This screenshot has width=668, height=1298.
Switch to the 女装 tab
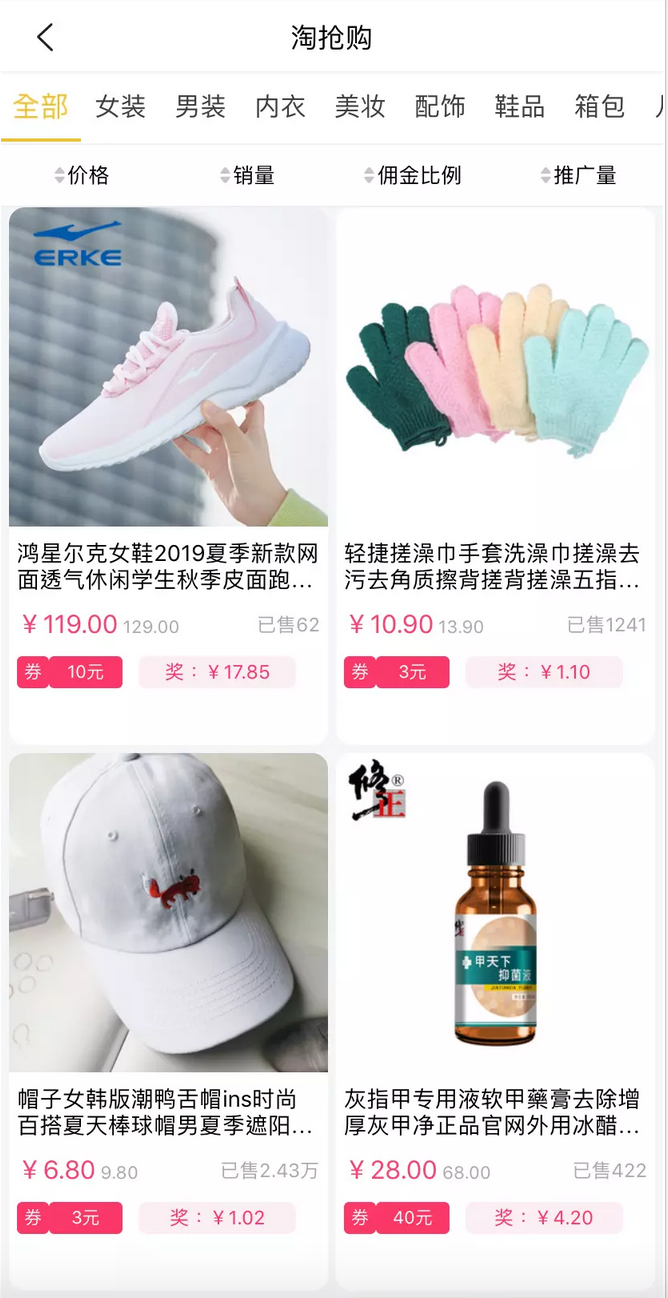(x=121, y=106)
